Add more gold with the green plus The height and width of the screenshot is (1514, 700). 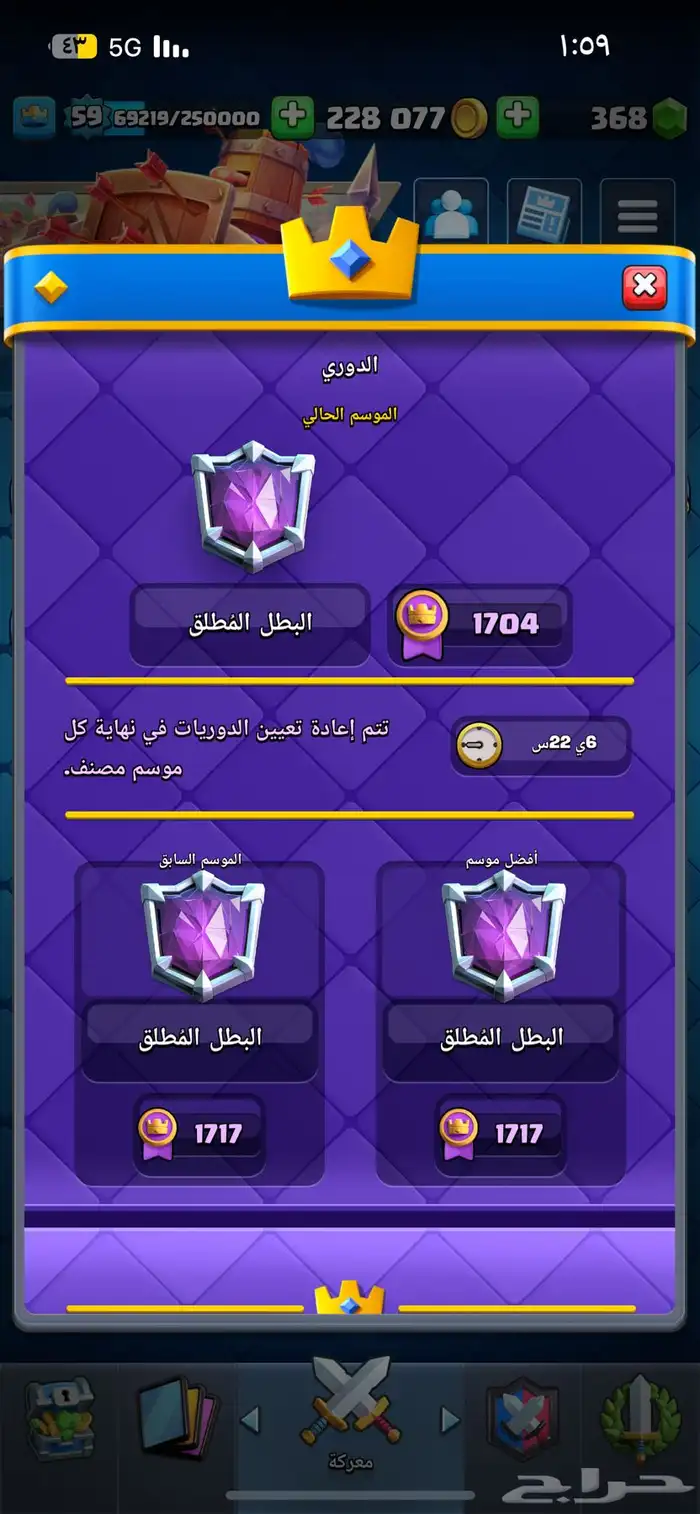517,117
